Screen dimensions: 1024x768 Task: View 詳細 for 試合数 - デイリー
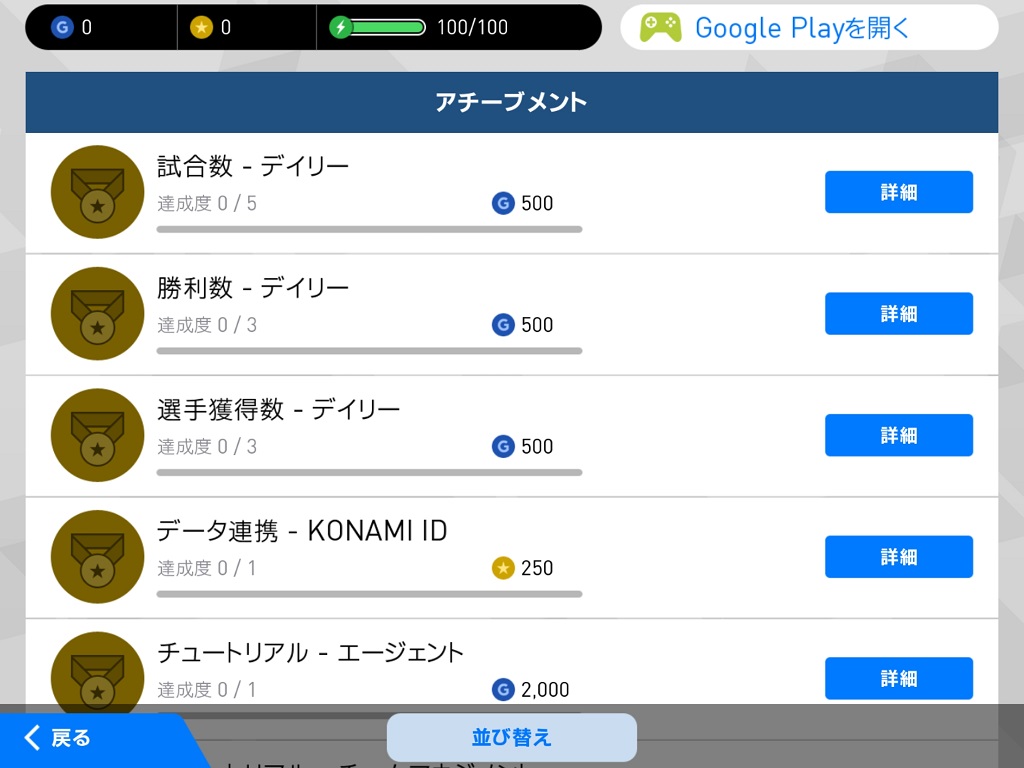[x=898, y=192]
